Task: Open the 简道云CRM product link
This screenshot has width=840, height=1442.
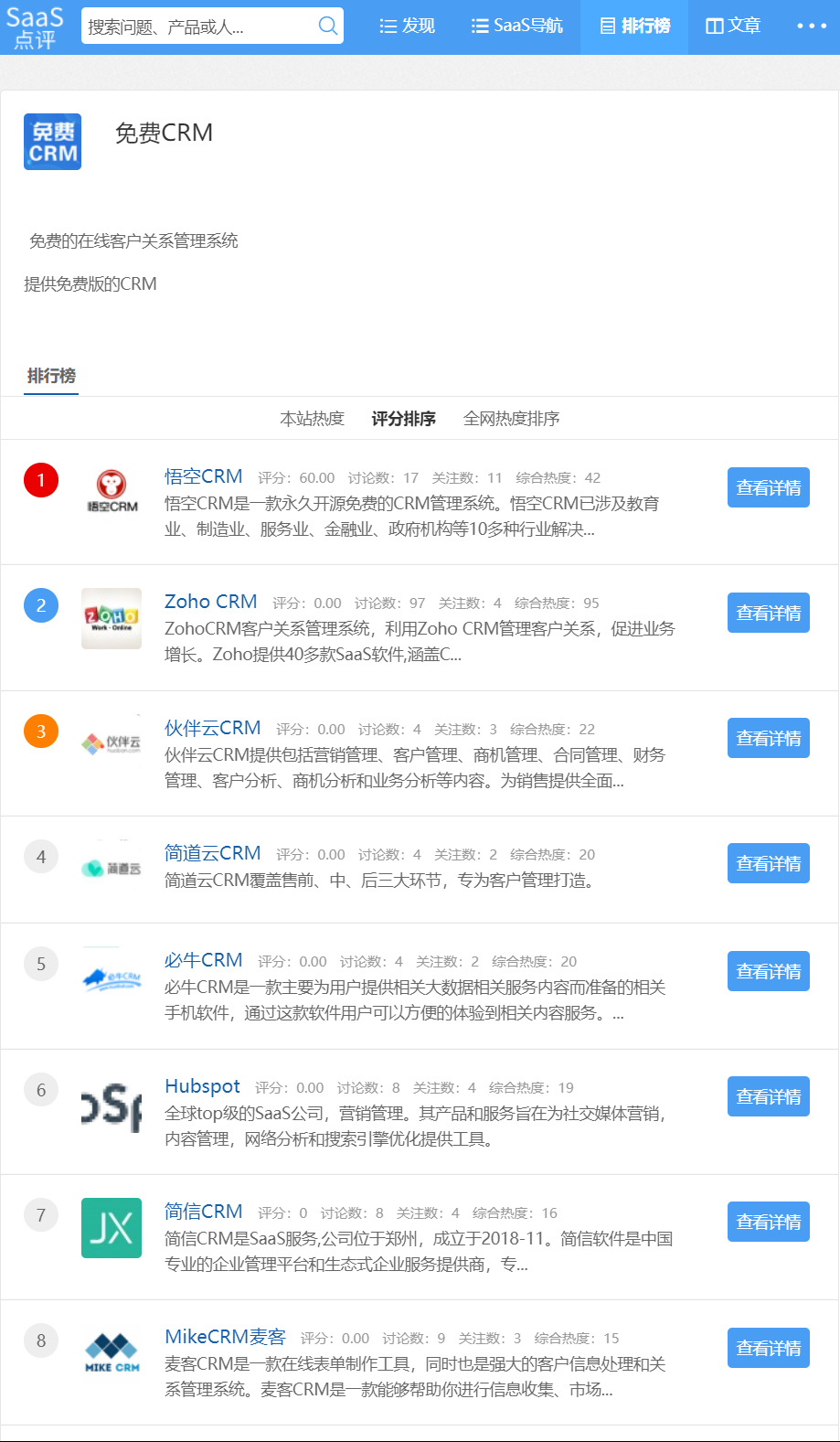Action: click(213, 853)
